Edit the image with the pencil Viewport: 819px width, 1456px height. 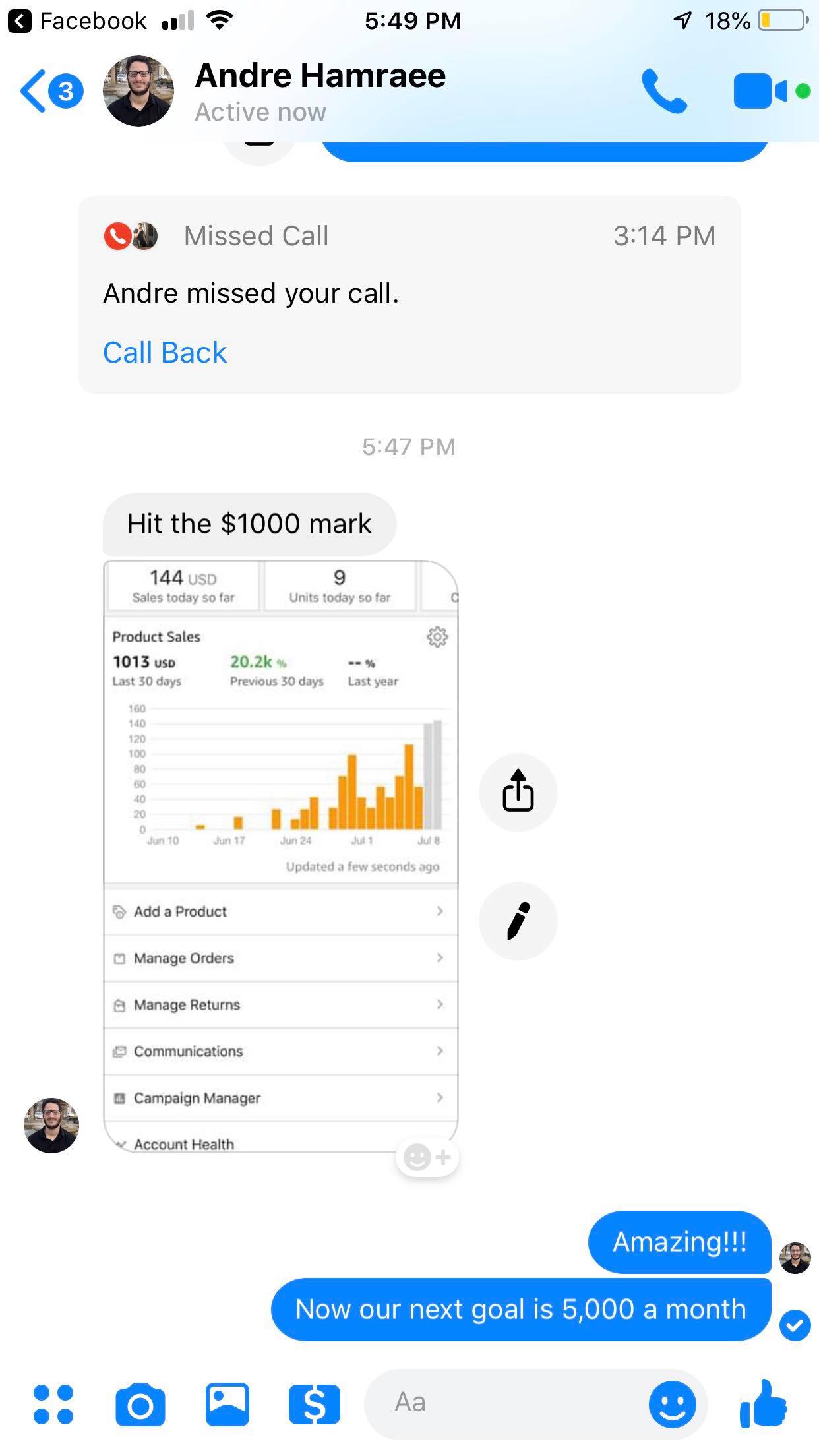tap(518, 921)
